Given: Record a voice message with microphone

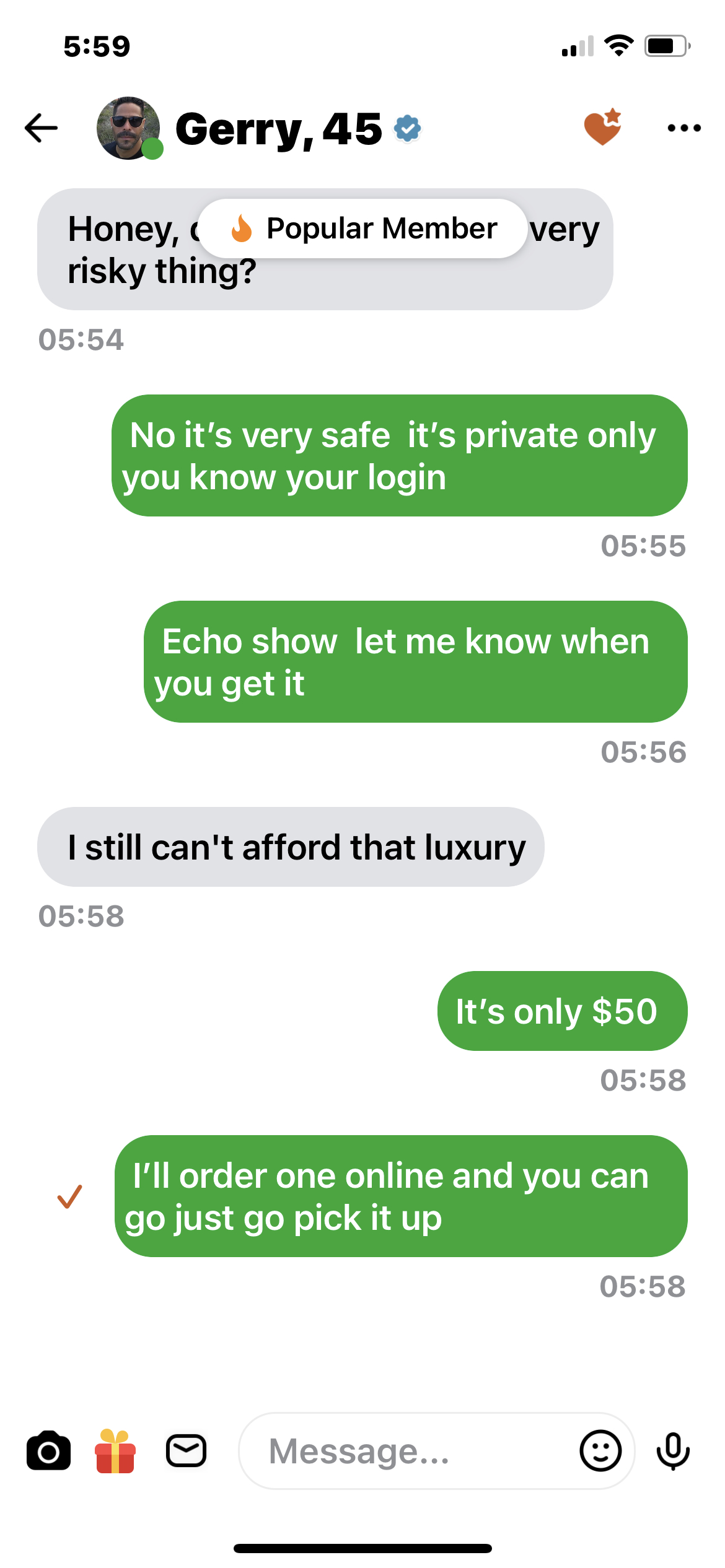Looking at the screenshot, I should (x=673, y=1450).
